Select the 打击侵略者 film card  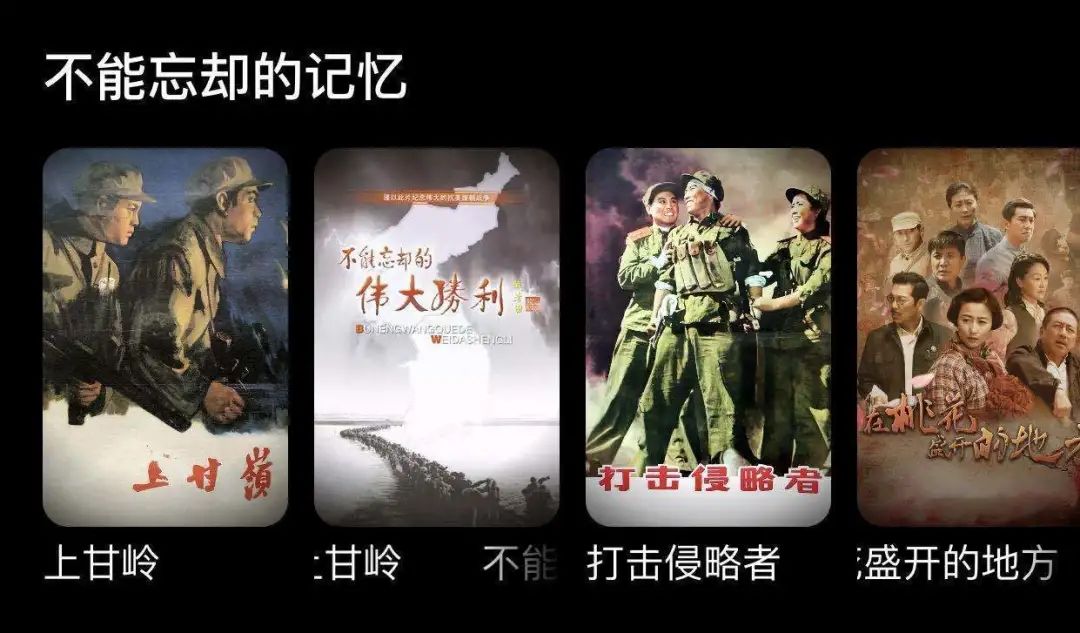click(x=708, y=337)
